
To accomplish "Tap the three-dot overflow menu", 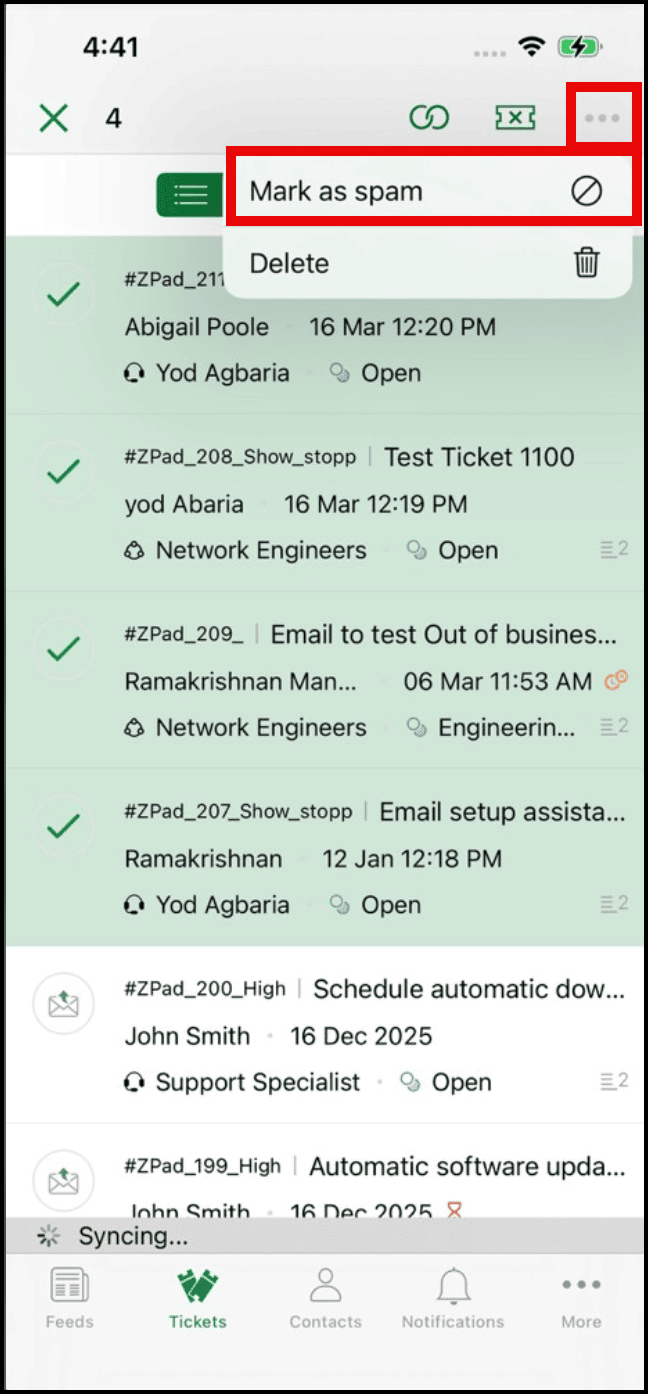I will click(x=602, y=118).
